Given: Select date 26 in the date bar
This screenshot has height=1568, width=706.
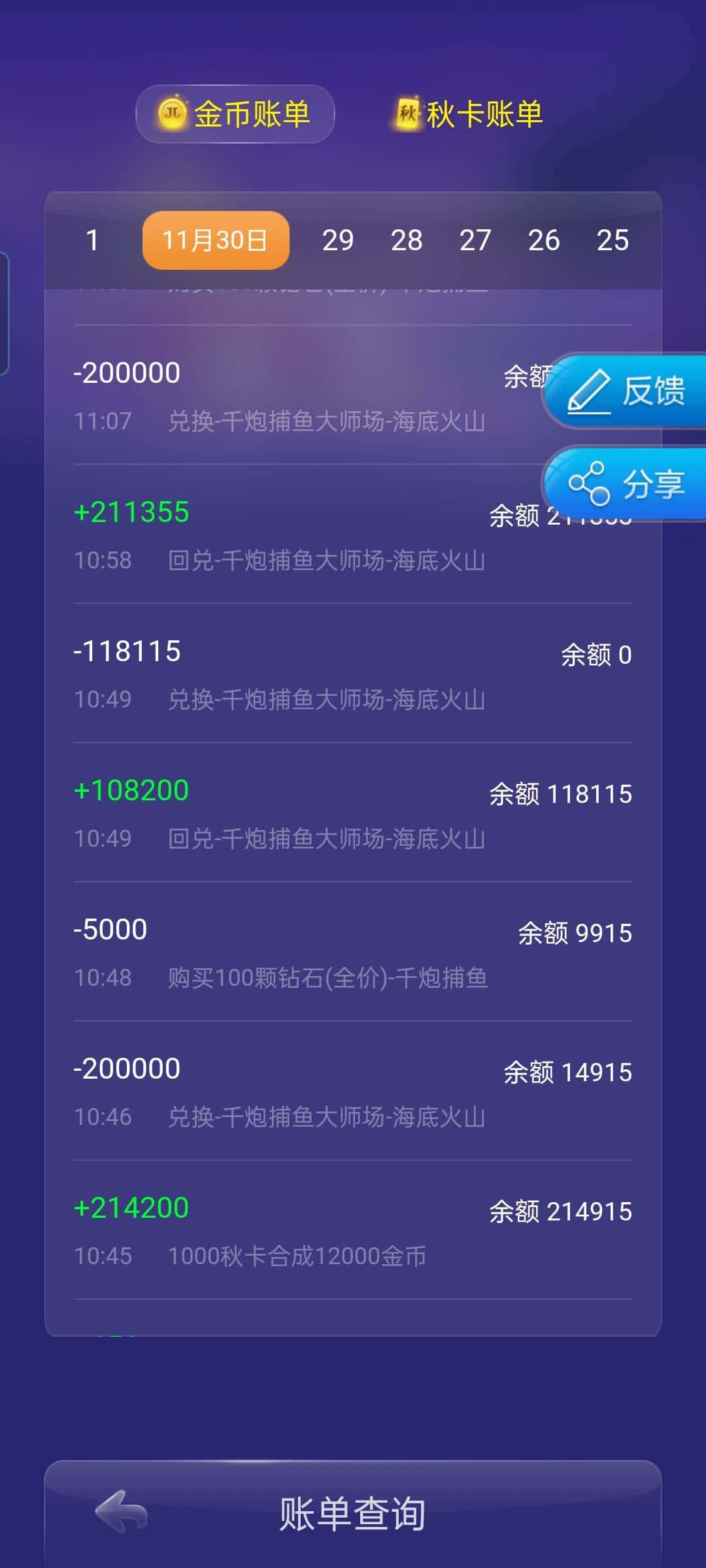Looking at the screenshot, I should [544, 240].
